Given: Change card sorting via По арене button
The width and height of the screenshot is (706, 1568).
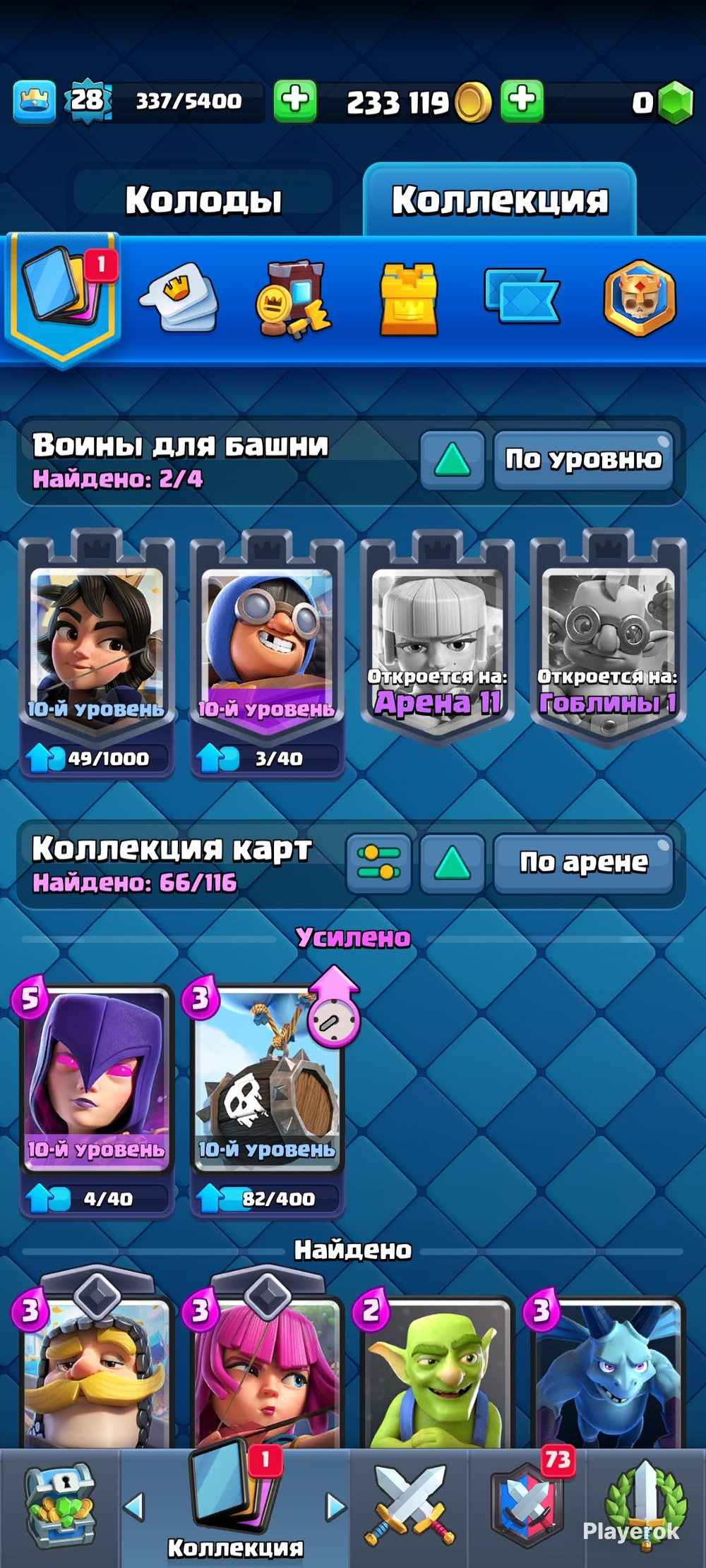Looking at the screenshot, I should pyautogui.click(x=583, y=862).
